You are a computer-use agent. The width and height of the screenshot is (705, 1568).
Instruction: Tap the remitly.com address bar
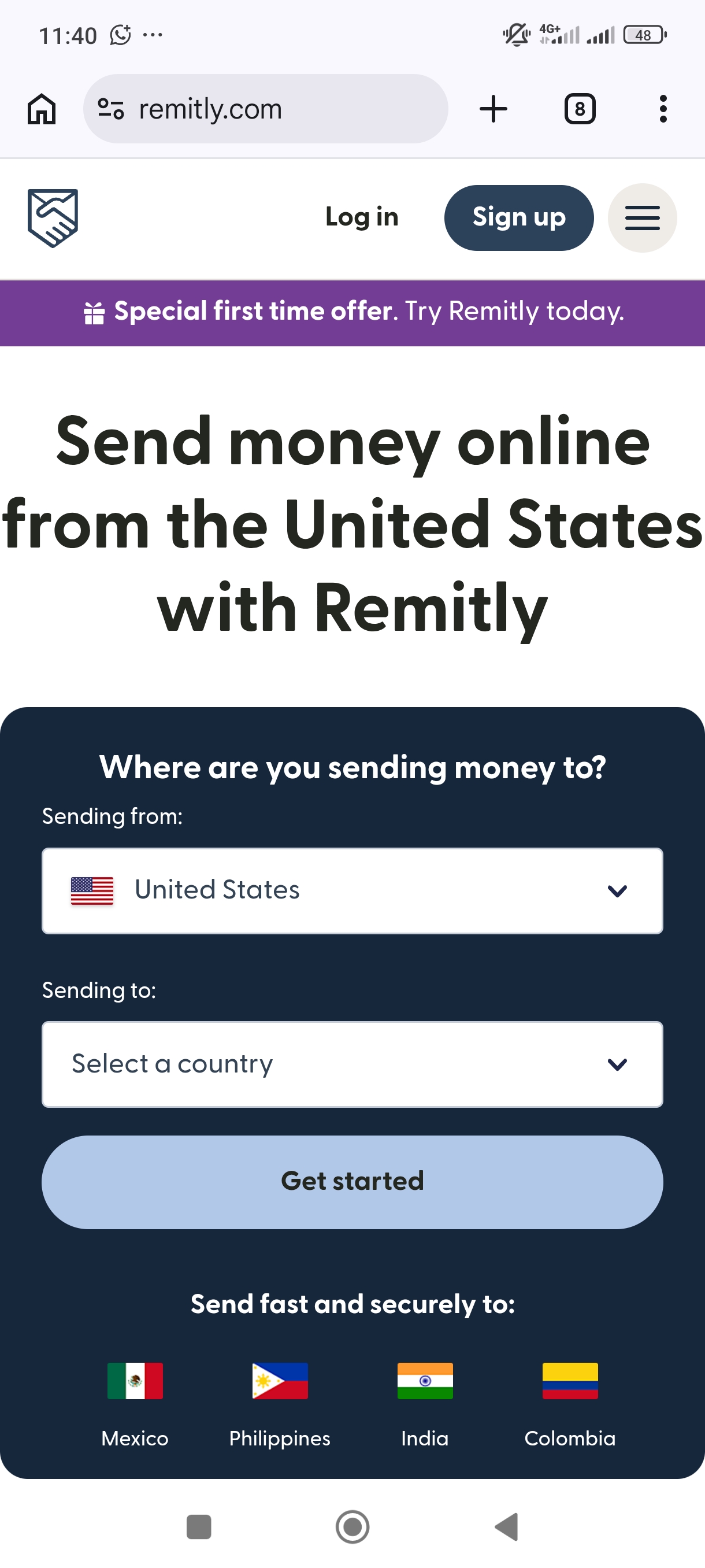(x=265, y=109)
